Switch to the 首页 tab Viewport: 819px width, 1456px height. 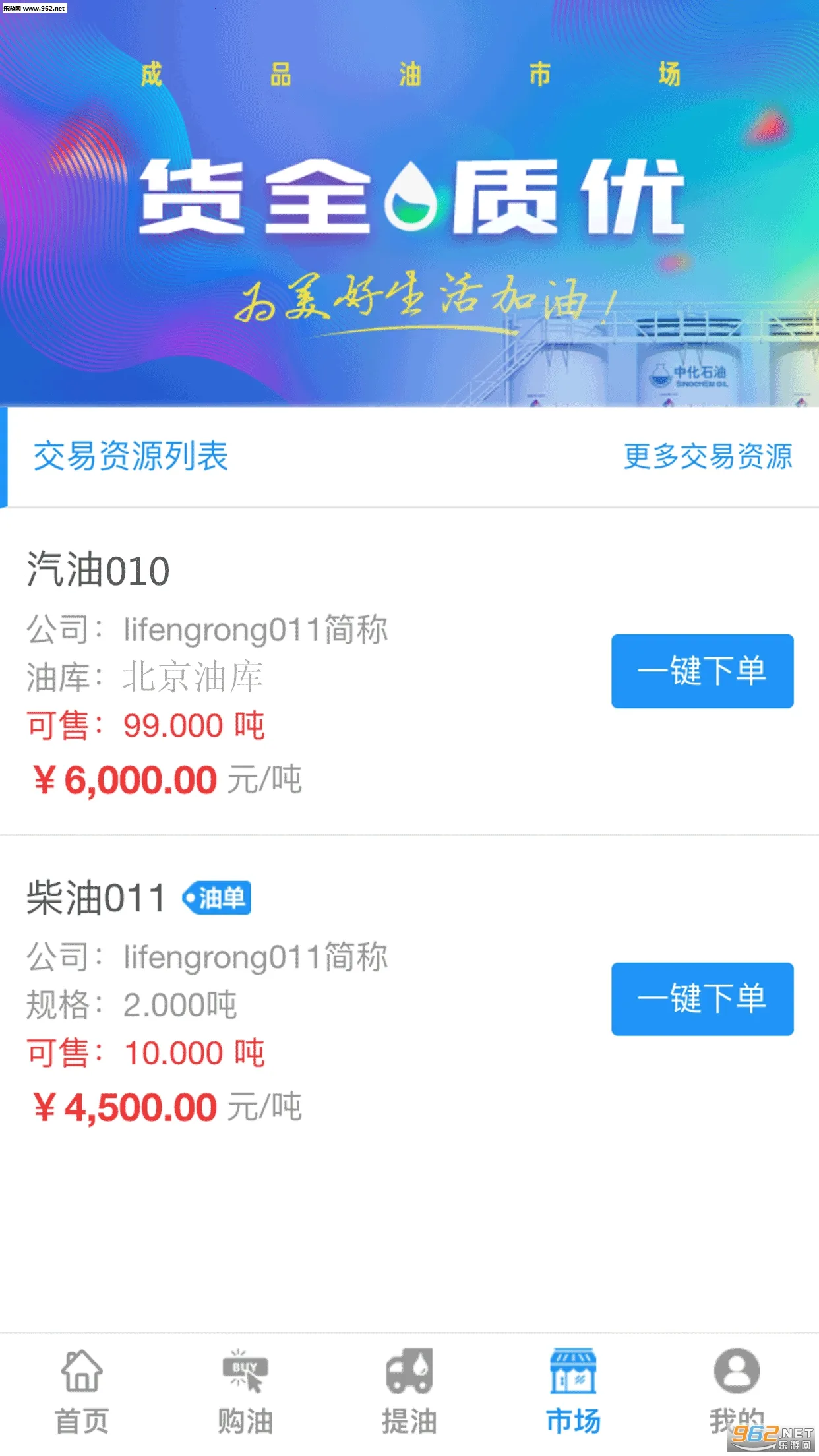click(x=82, y=1391)
